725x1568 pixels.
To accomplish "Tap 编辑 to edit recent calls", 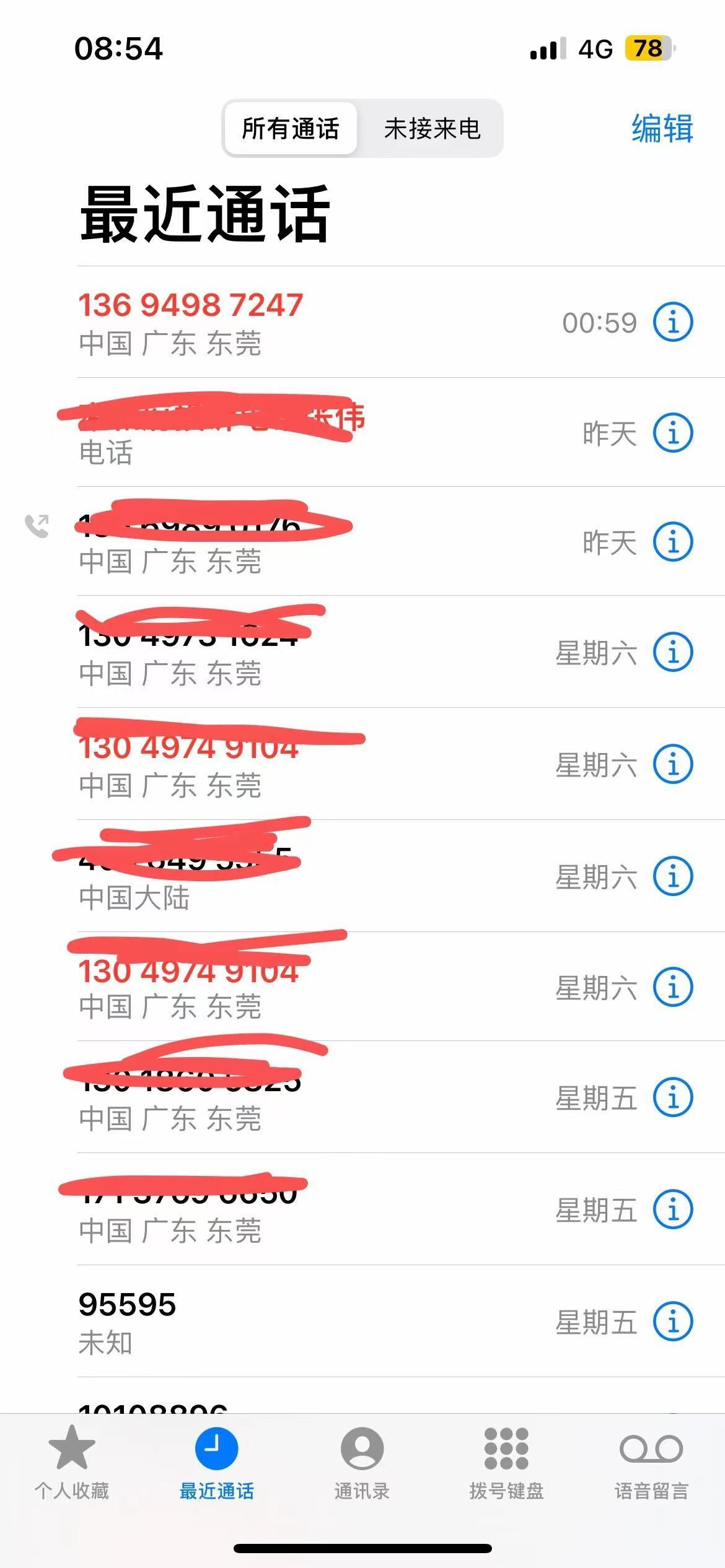I will pyautogui.click(x=662, y=129).
